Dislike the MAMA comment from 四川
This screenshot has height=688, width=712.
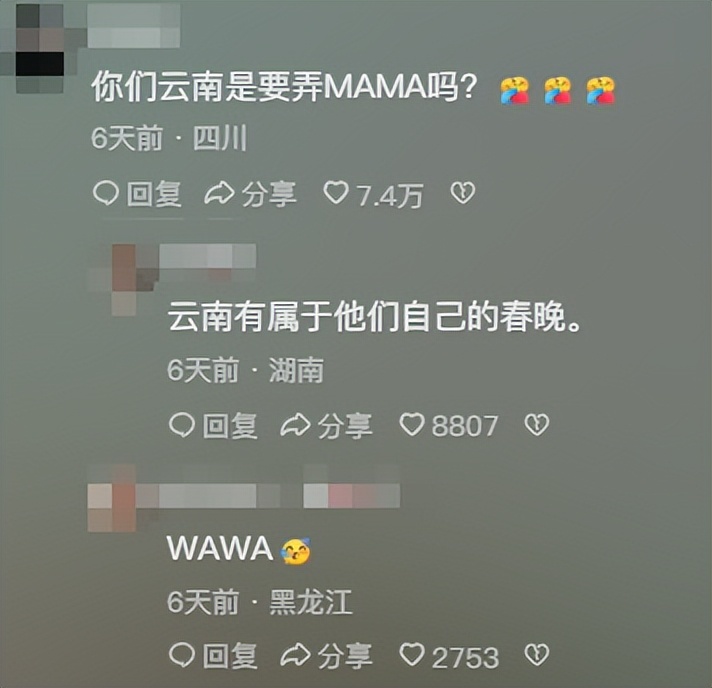tap(462, 193)
